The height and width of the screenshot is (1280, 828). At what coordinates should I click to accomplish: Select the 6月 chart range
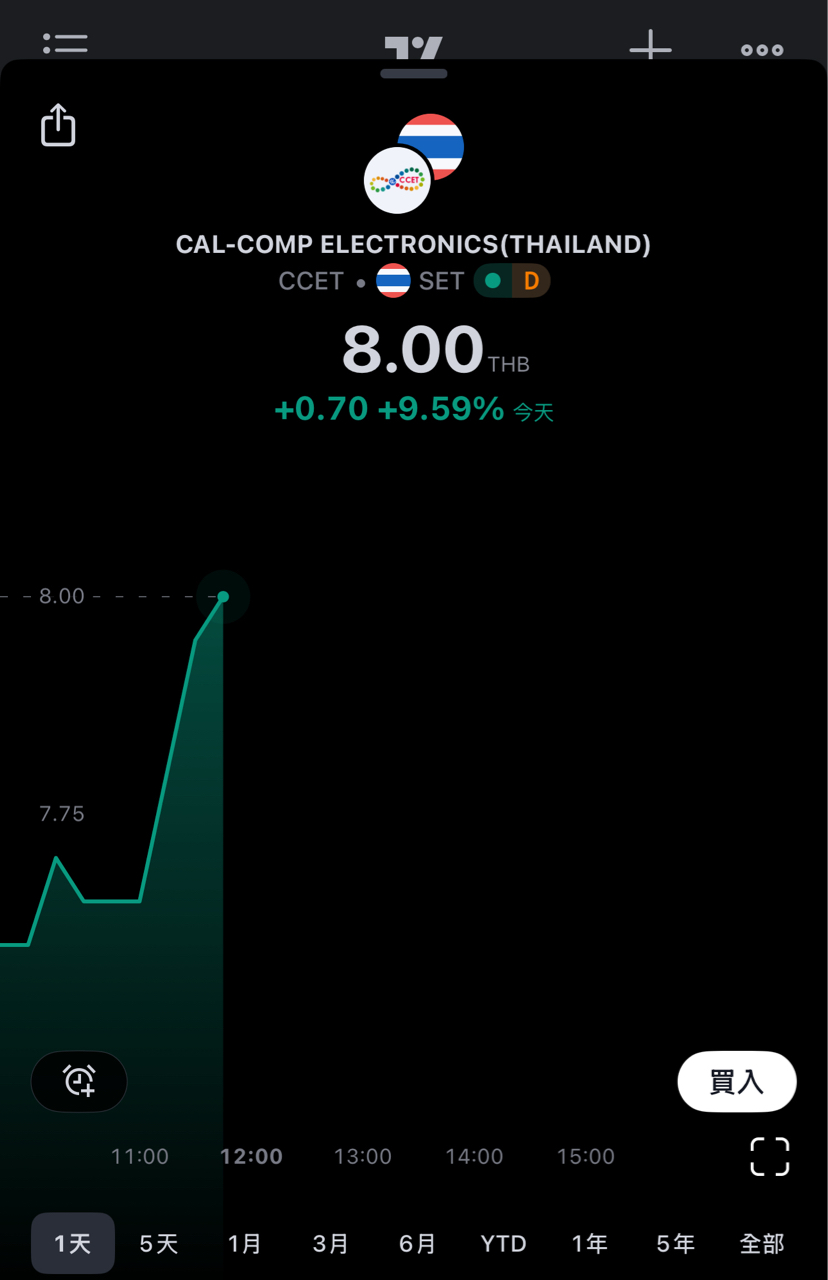pos(417,1244)
